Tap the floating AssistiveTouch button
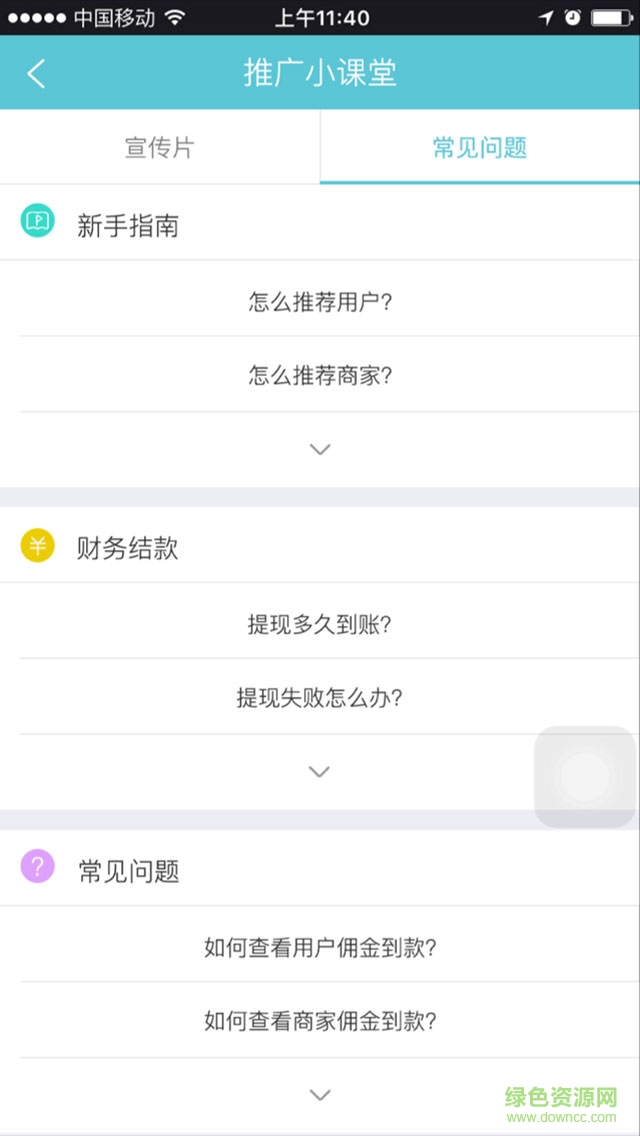Screen dimensions: 640x1136 pos(585,777)
